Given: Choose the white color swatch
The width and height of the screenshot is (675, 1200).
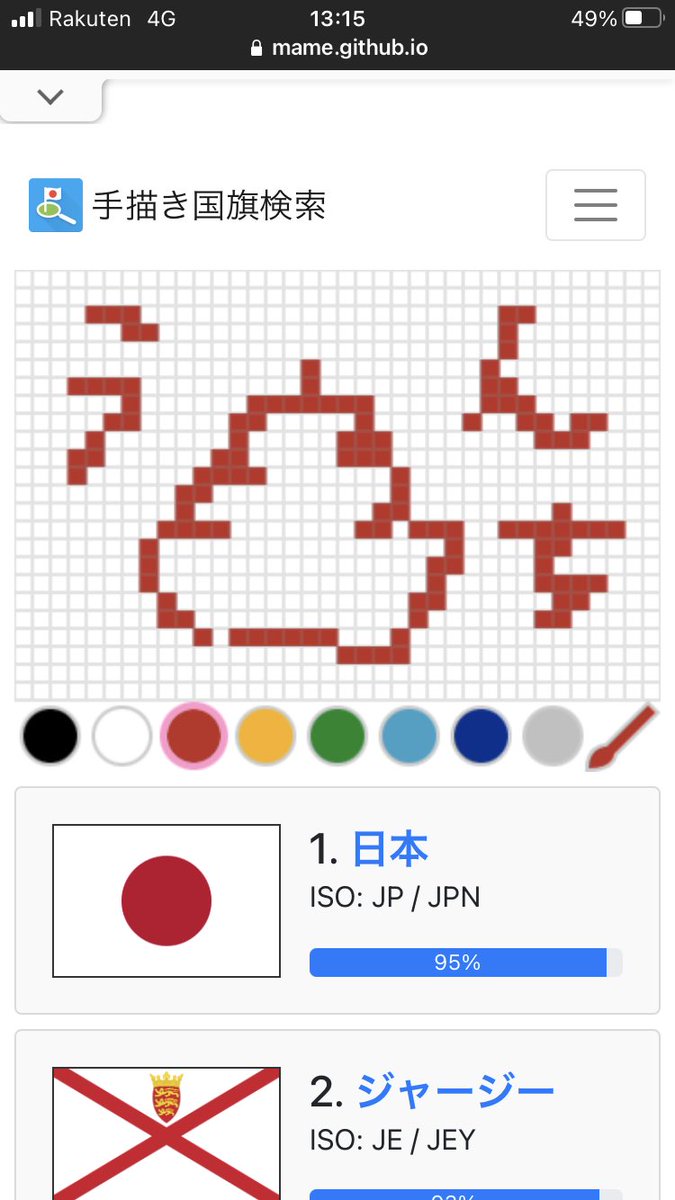Looking at the screenshot, I should tap(121, 737).
